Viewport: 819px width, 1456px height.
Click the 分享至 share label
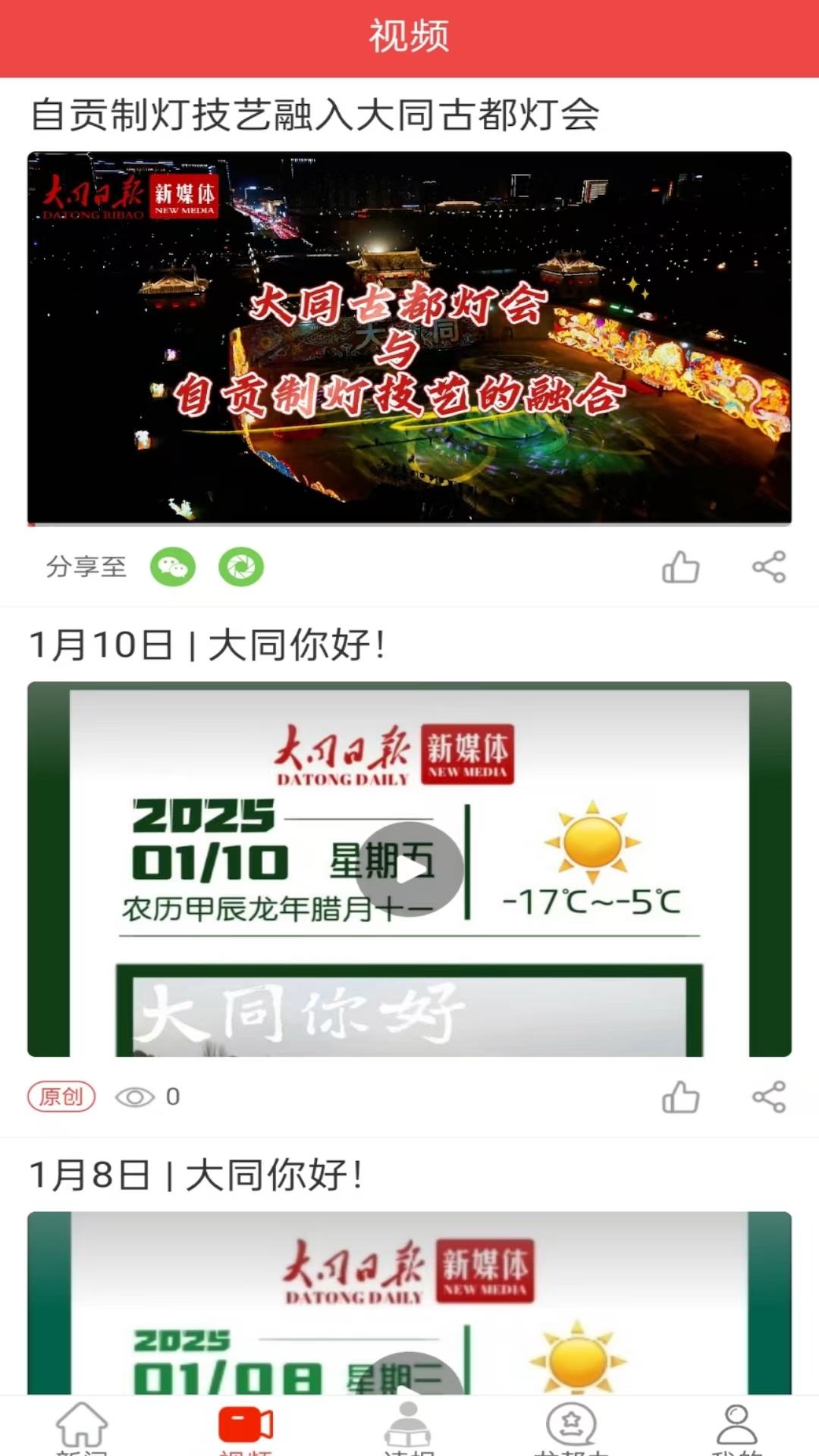86,566
